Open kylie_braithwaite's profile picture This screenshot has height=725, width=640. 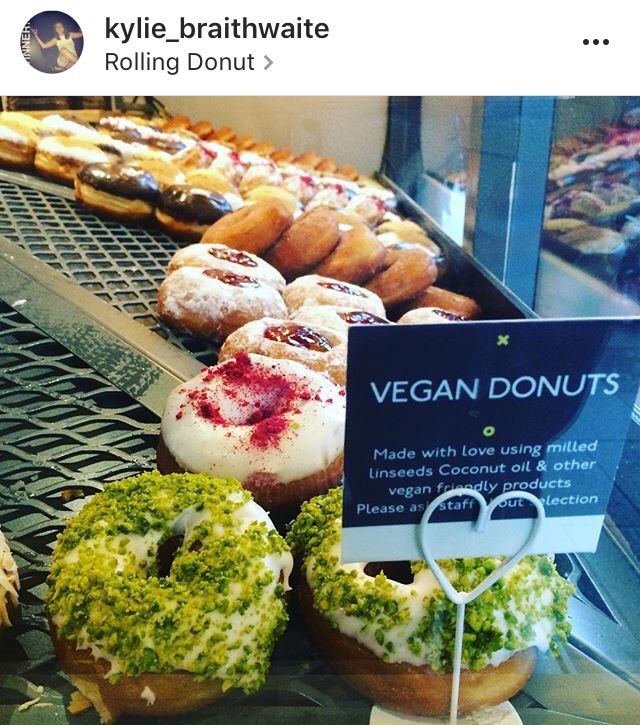click(51, 43)
